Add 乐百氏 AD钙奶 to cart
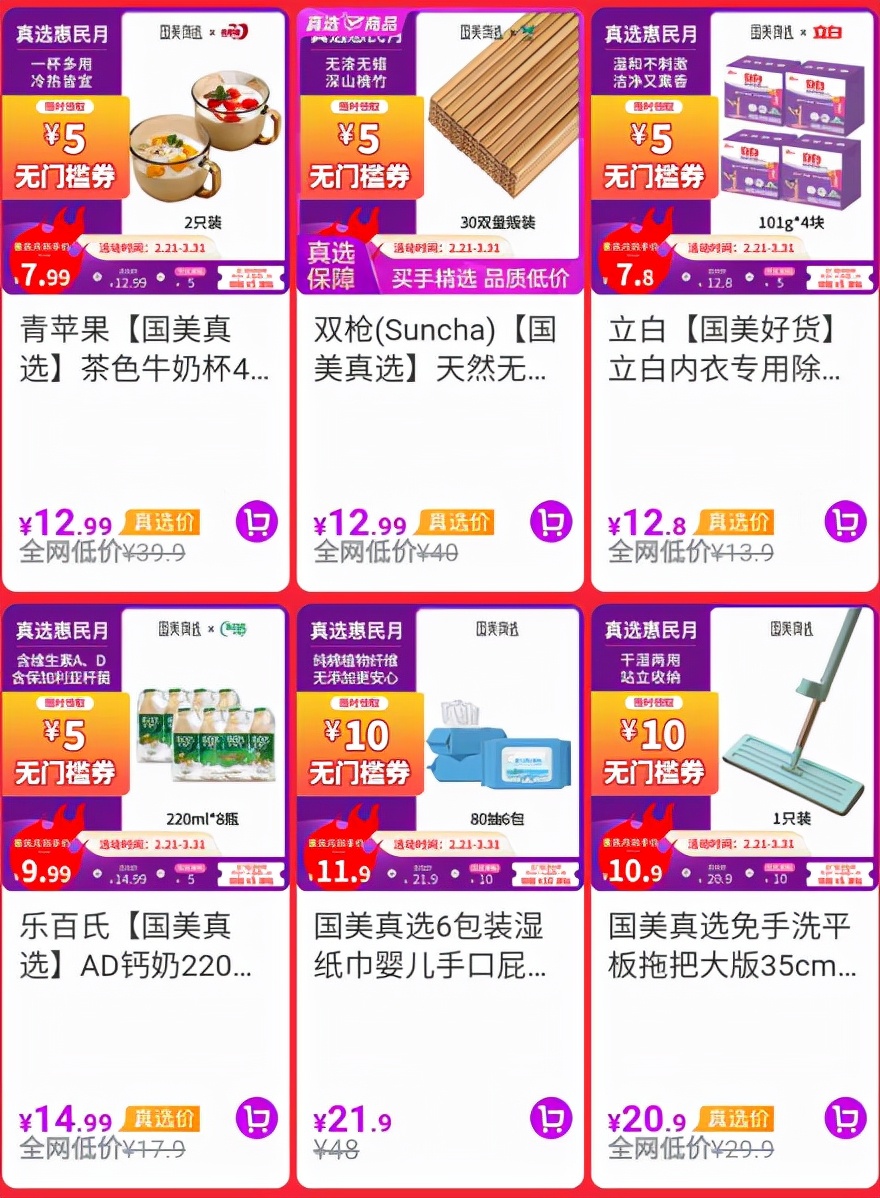880x1198 pixels. click(x=258, y=1118)
